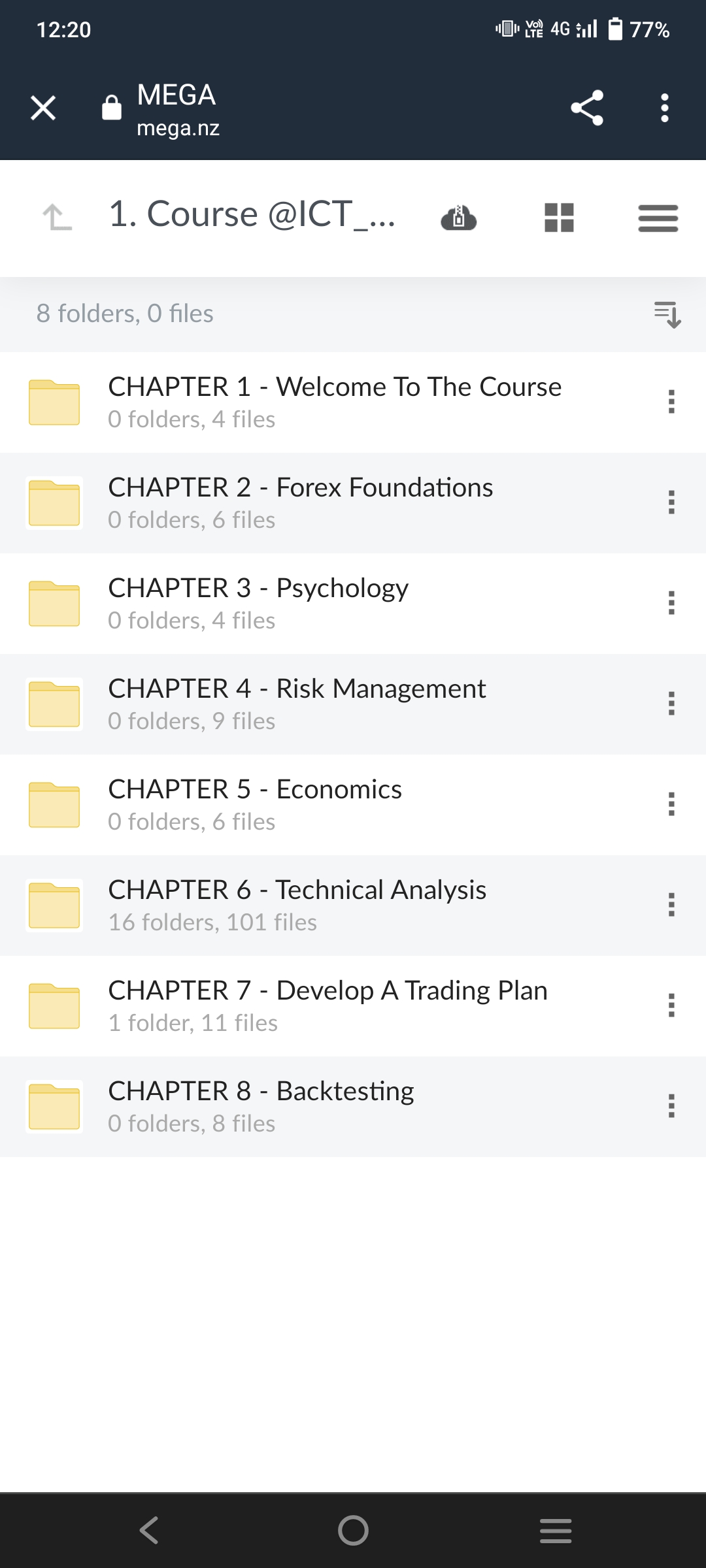Screen dimensions: 706x1568
Task: Go up to the parent folder
Action: pos(58,217)
